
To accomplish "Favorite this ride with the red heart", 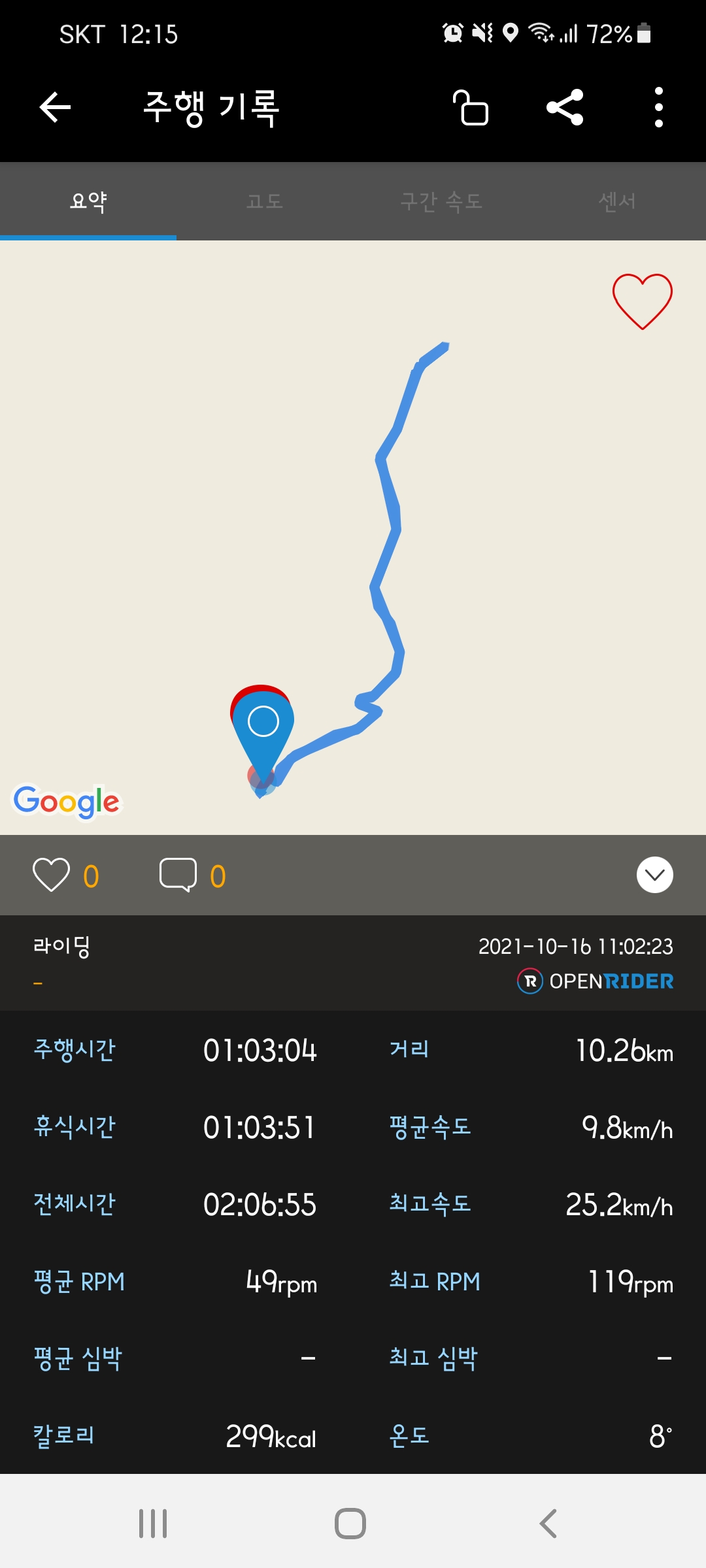I will (x=643, y=301).
